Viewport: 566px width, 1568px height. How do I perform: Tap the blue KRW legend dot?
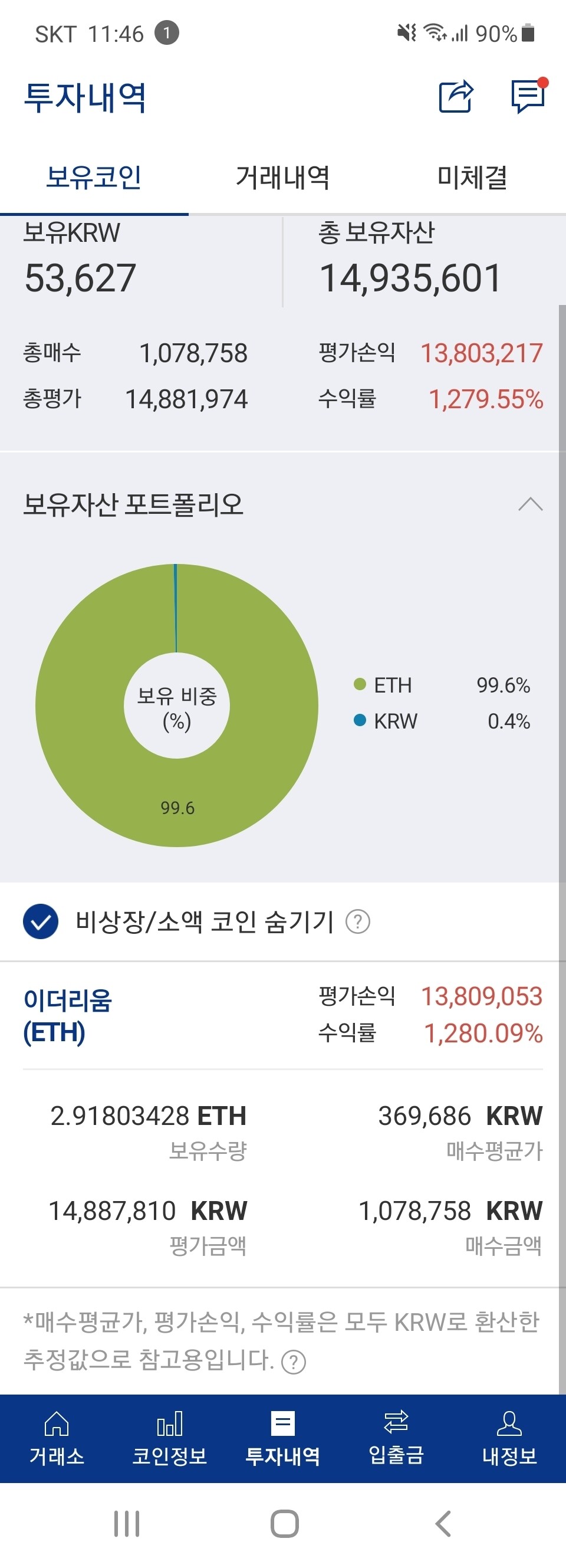(359, 721)
